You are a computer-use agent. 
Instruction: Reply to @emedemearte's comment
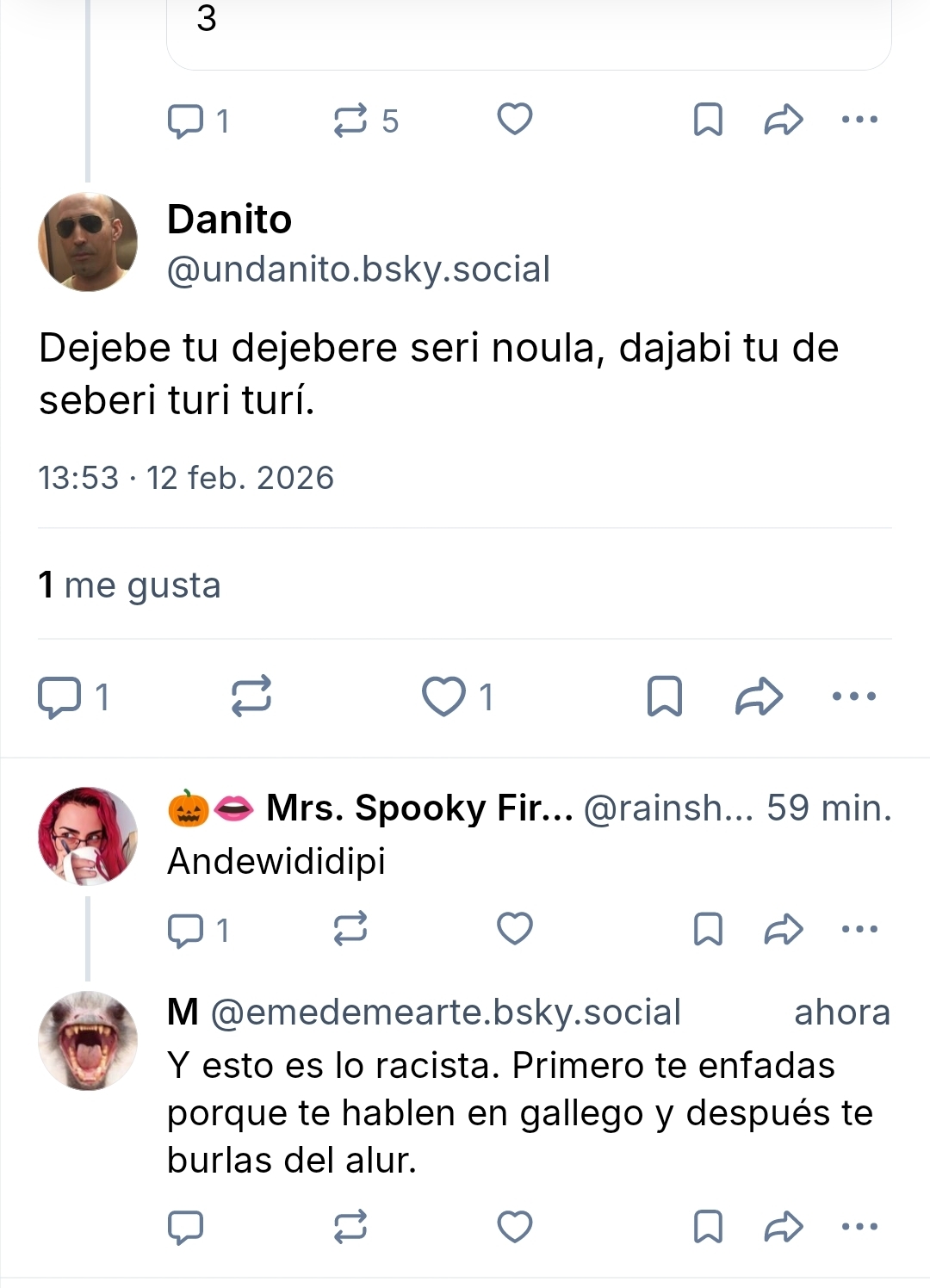[x=185, y=1226]
